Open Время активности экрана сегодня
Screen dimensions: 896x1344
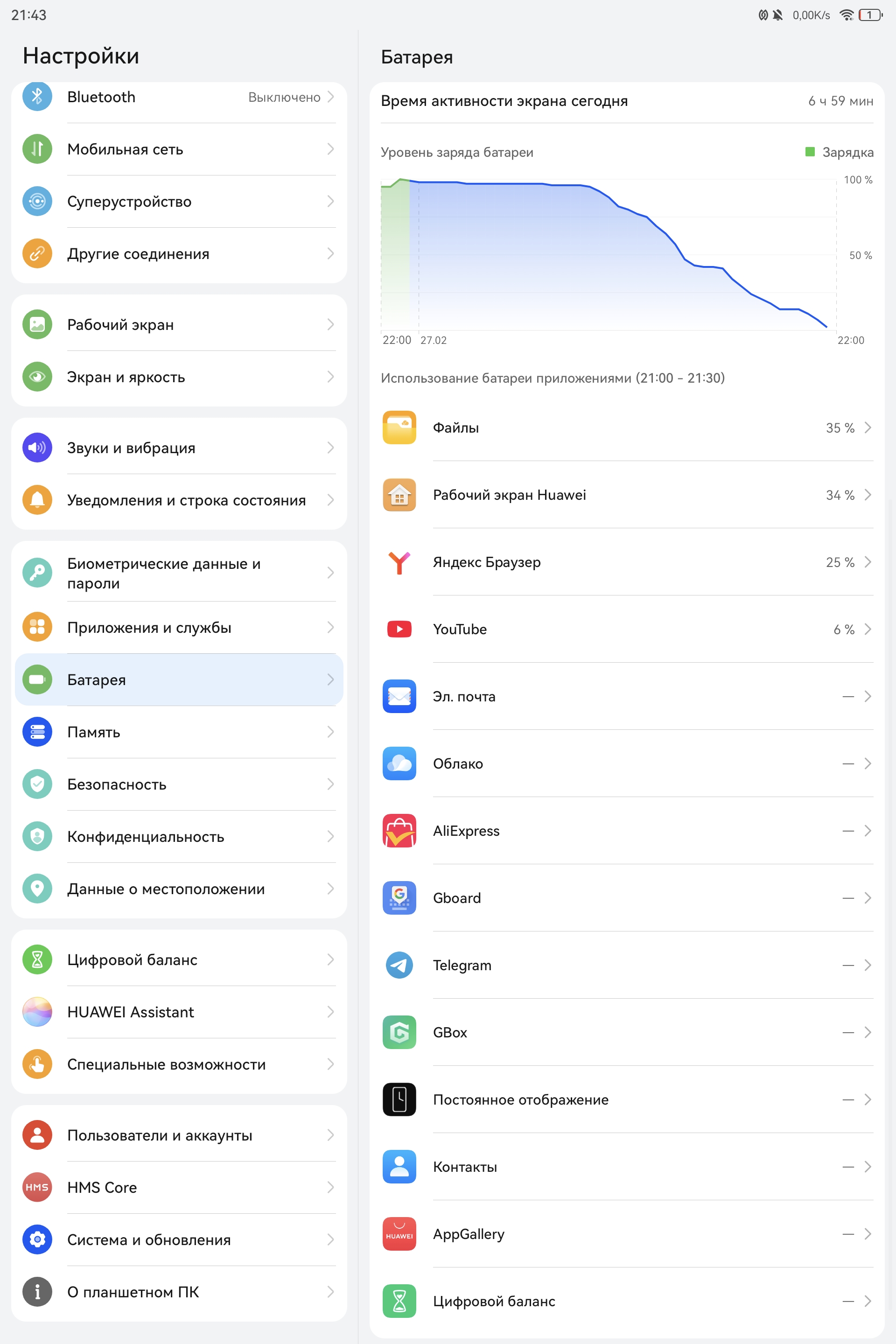tap(627, 101)
